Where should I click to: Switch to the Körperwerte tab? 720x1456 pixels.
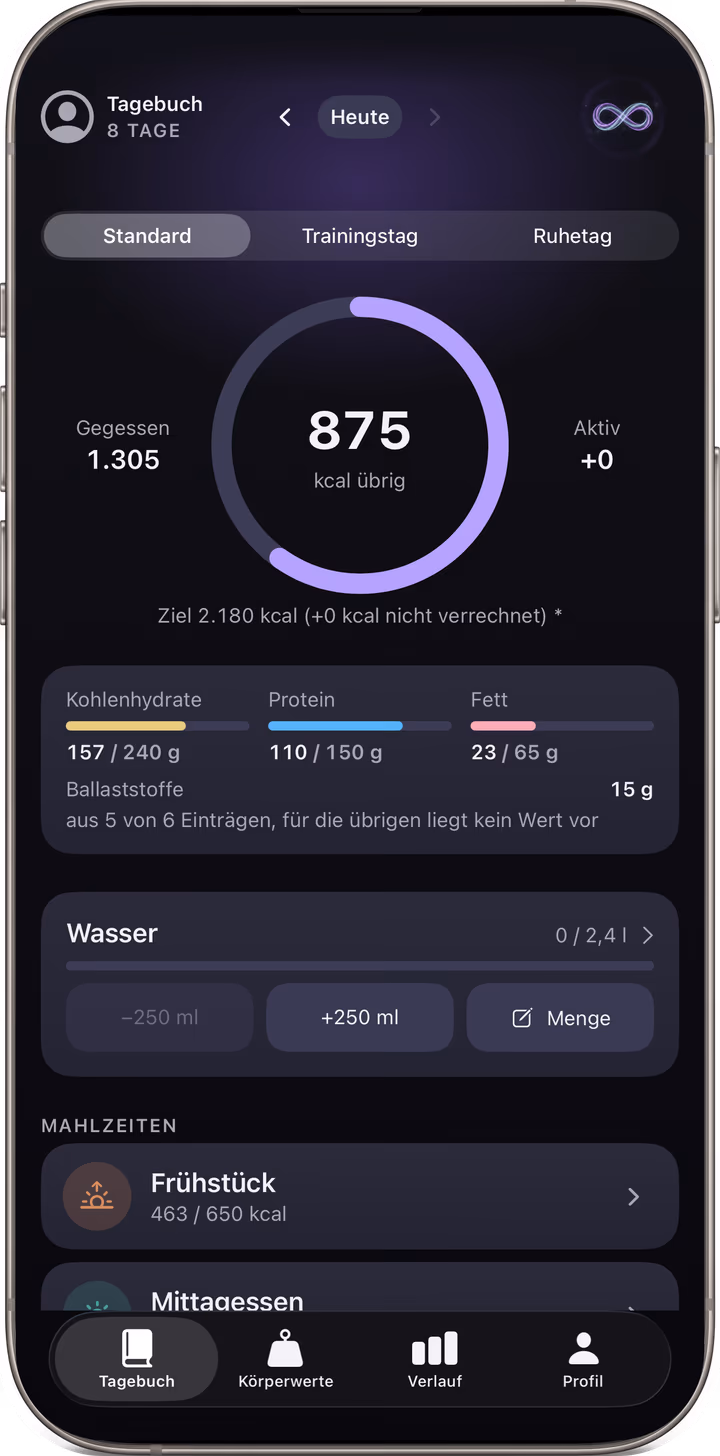(x=286, y=1358)
